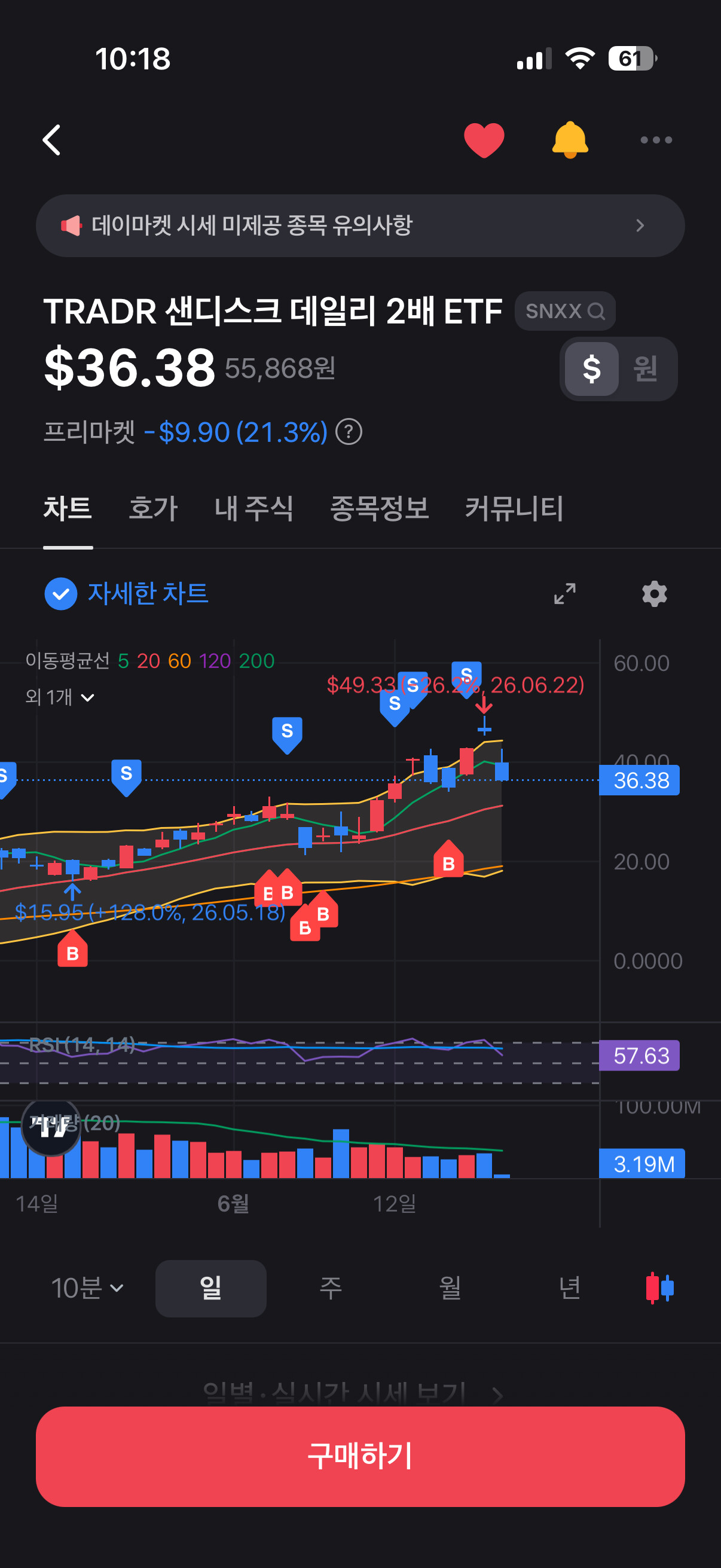Go back with the top-left arrow
This screenshot has width=721, height=1568.
[x=52, y=140]
